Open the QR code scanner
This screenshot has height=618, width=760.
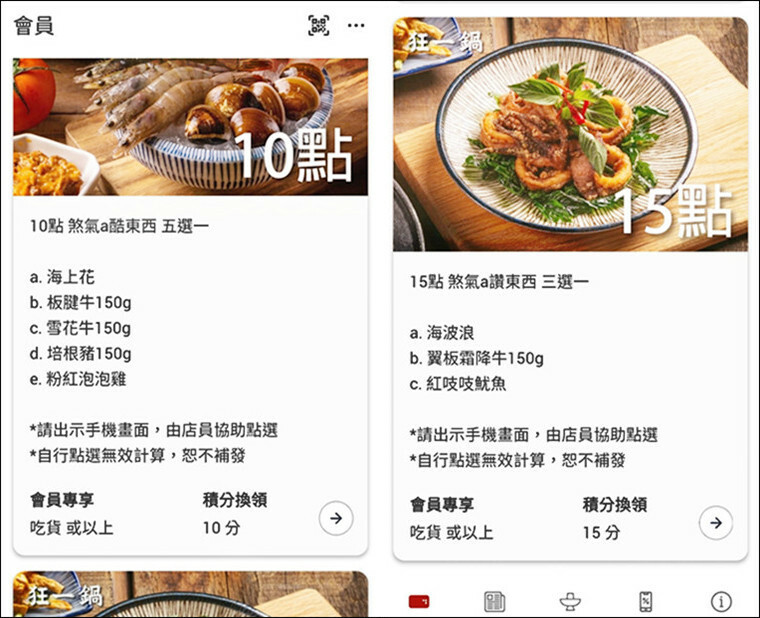pos(318,26)
